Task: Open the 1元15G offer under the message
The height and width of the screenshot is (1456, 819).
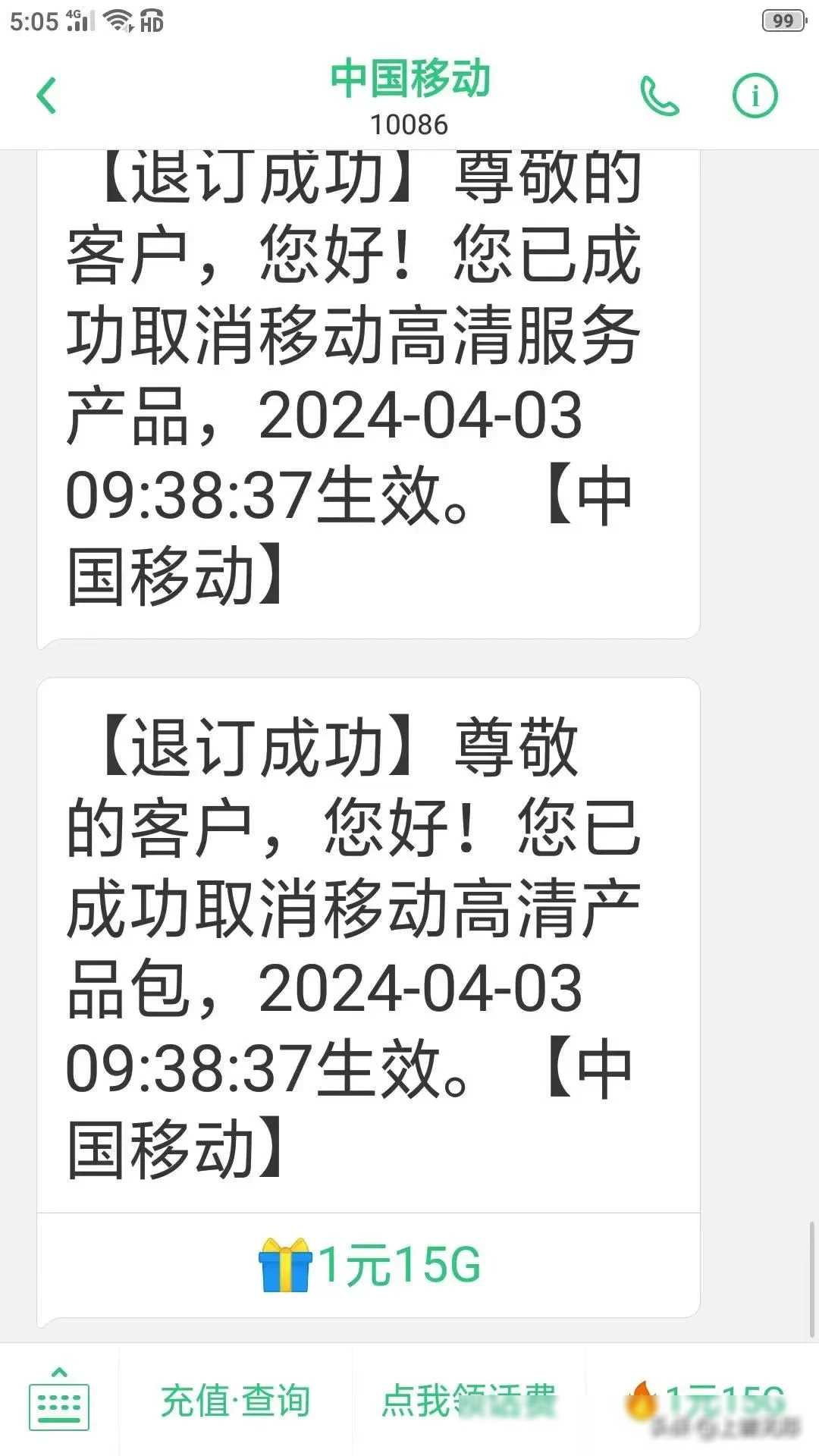Action: (x=369, y=1264)
